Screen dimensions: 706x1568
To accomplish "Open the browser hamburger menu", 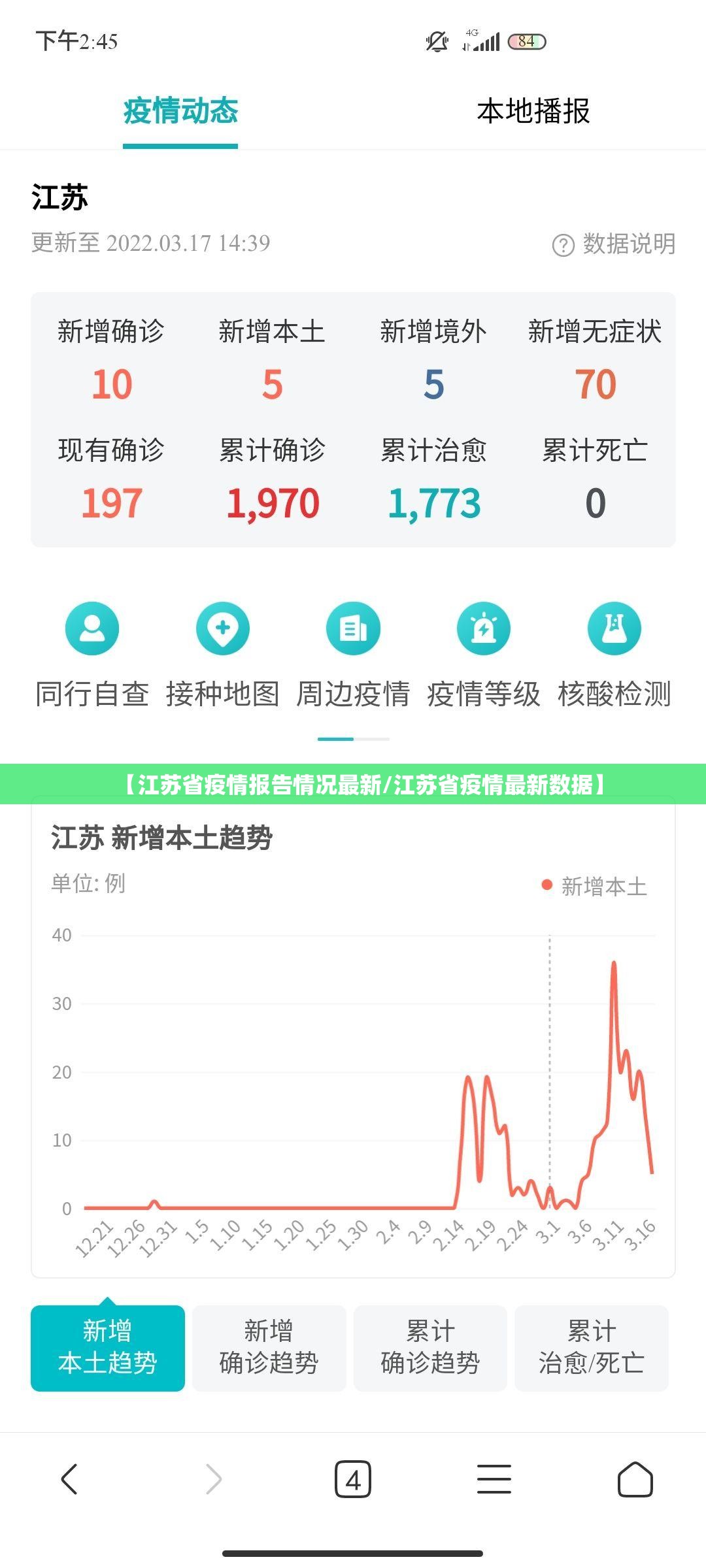I will click(494, 1479).
